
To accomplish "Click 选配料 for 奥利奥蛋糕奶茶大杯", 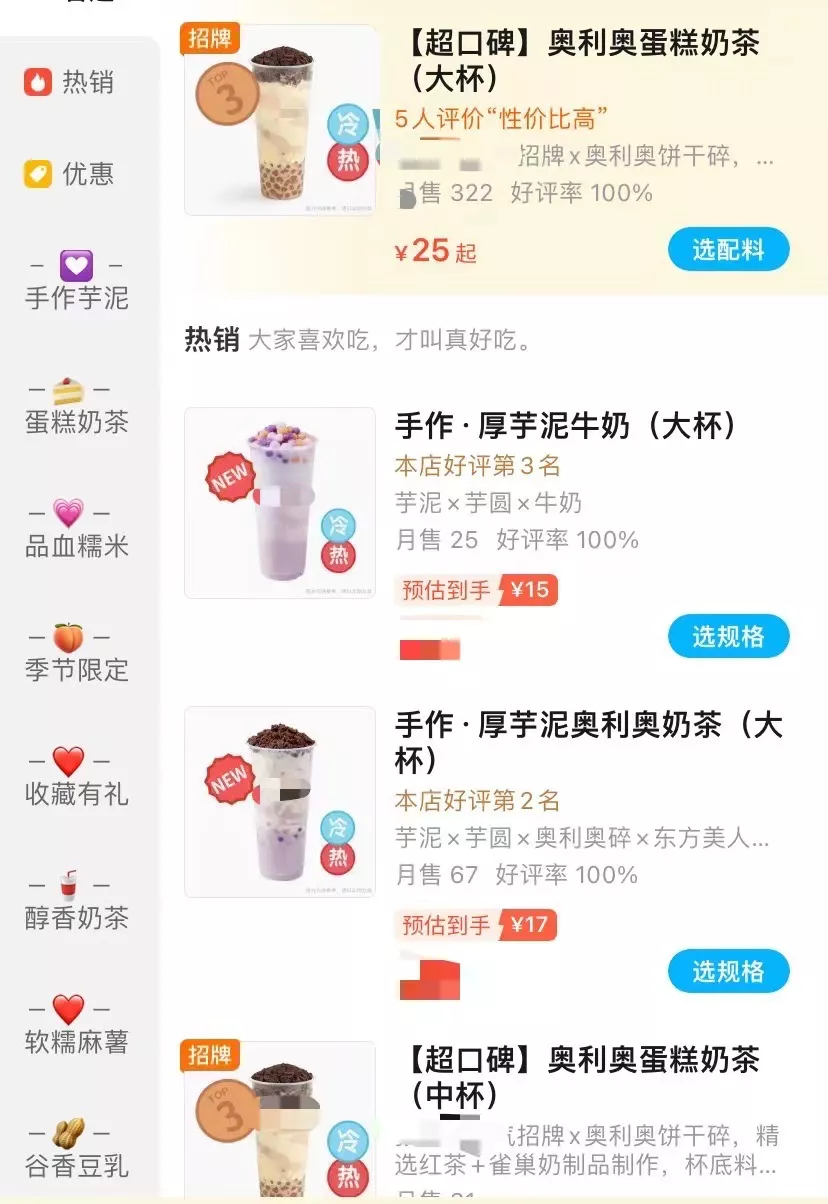I will tap(728, 249).
